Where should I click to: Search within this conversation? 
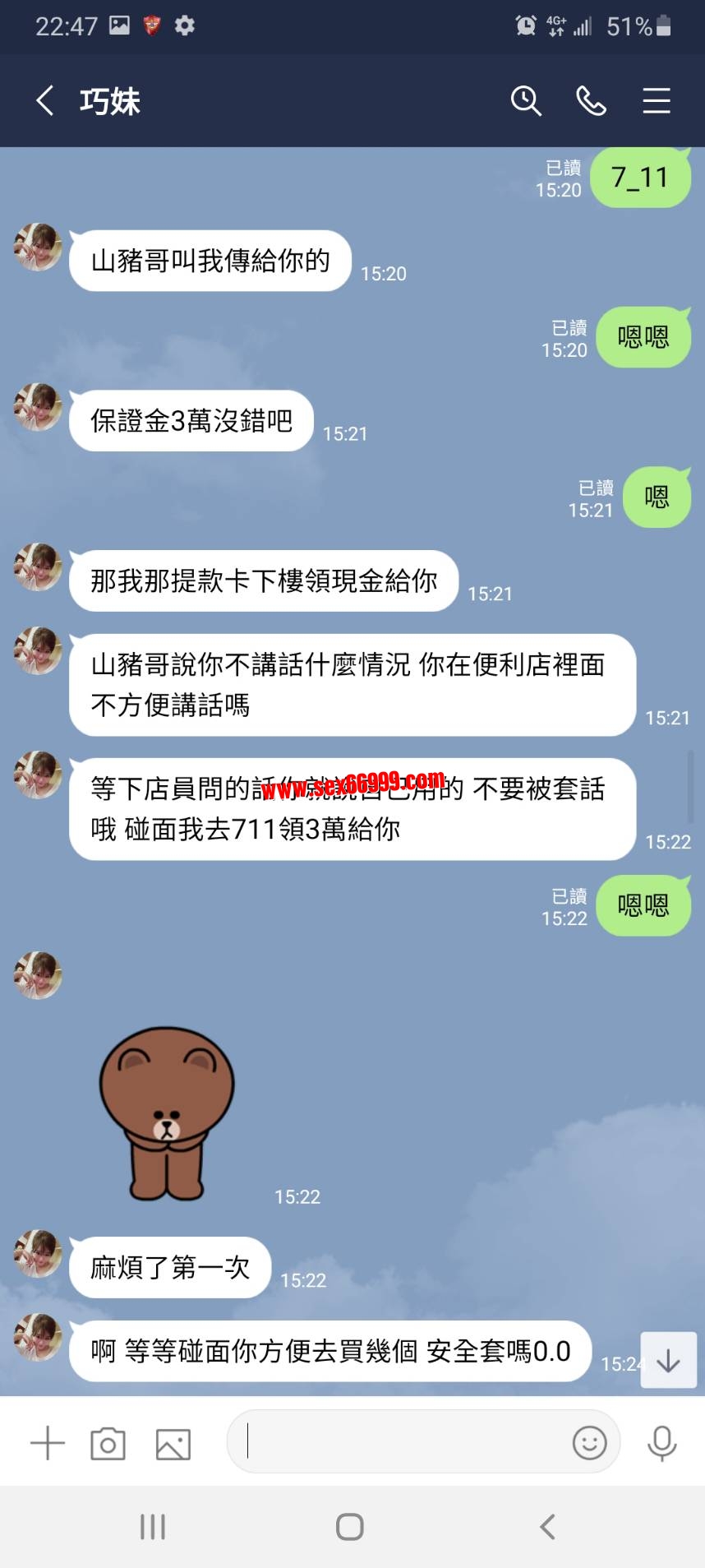(526, 101)
